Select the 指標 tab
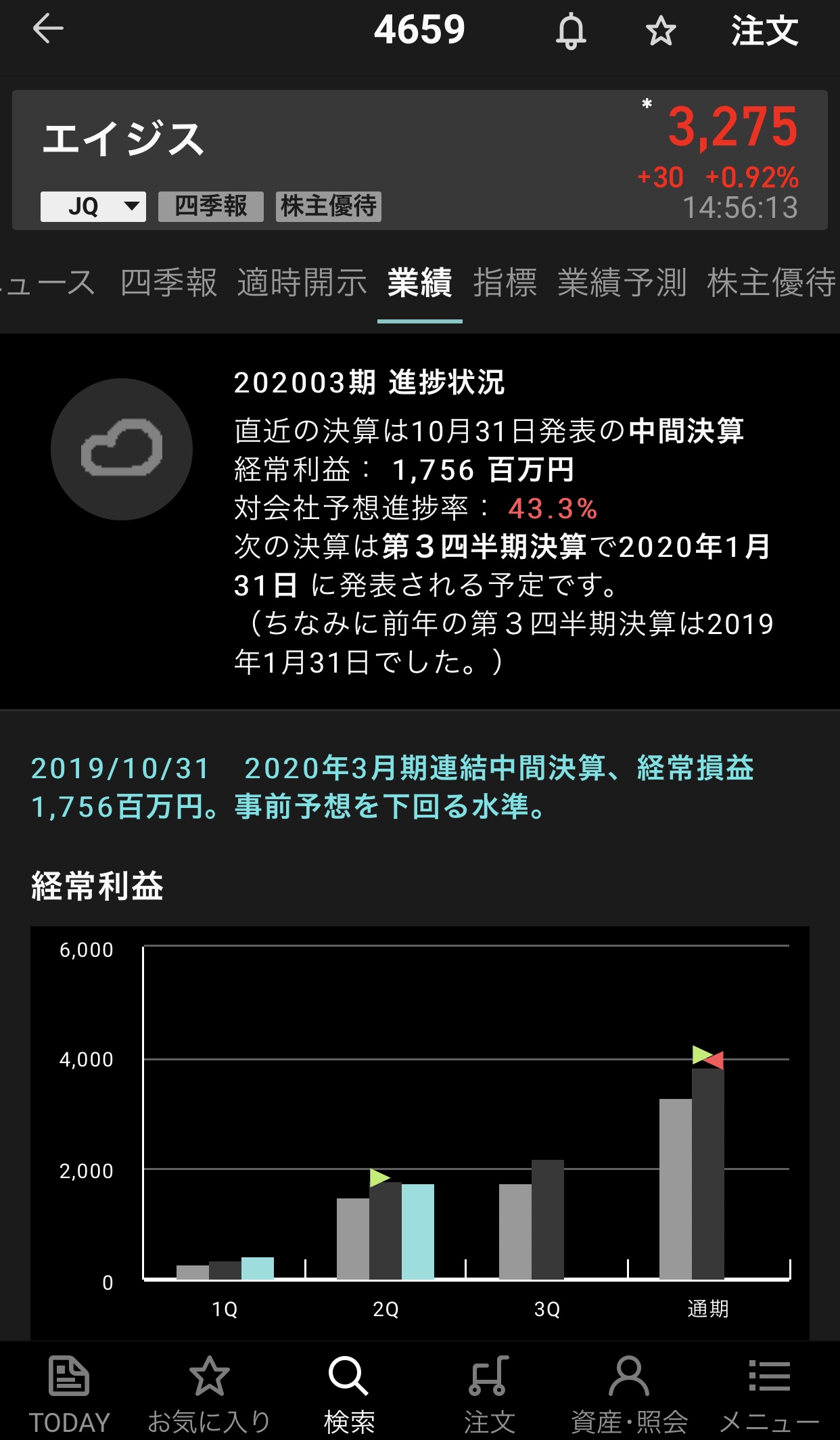 click(505, 283)
